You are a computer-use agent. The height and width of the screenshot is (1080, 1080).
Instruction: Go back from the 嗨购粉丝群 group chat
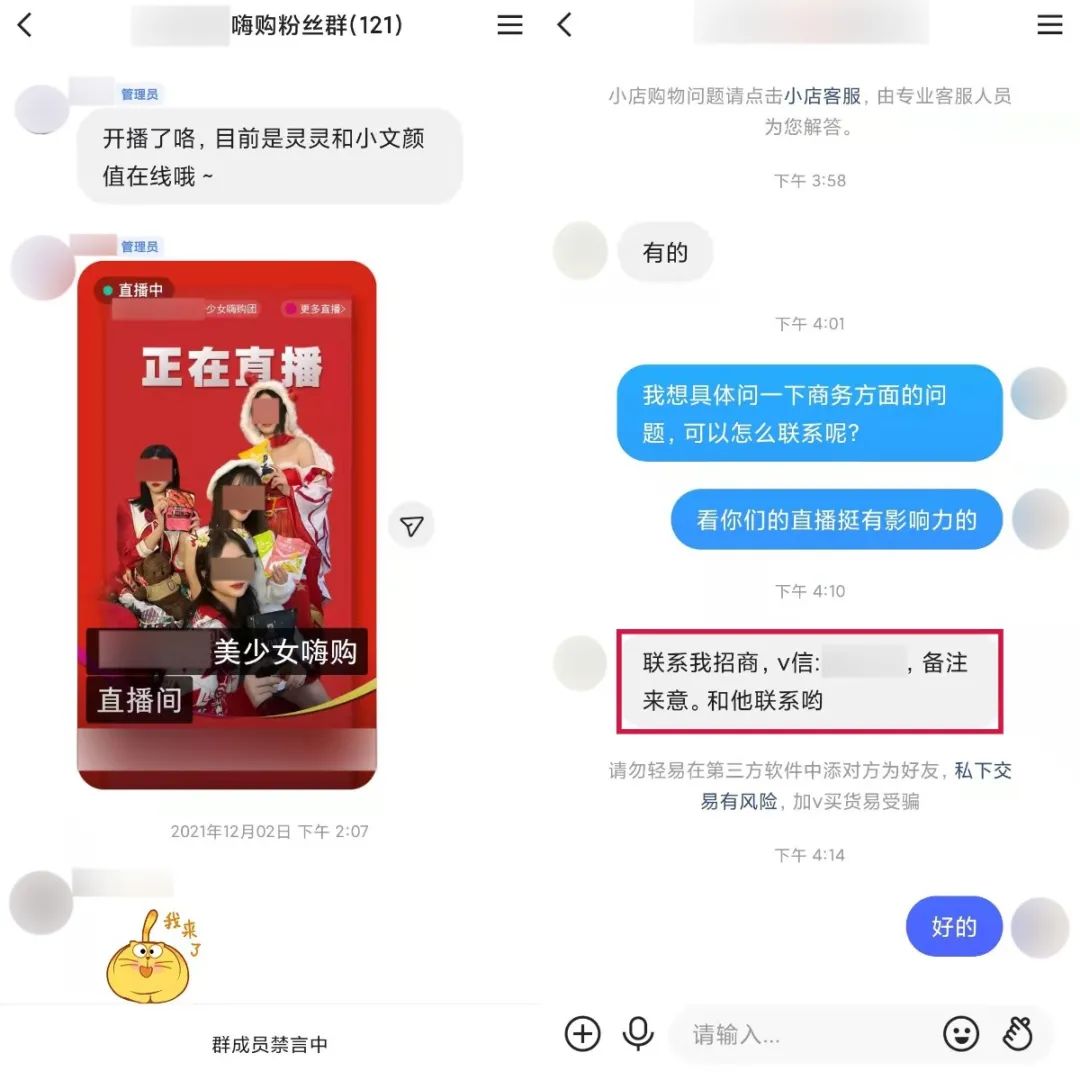pos(26,25)
